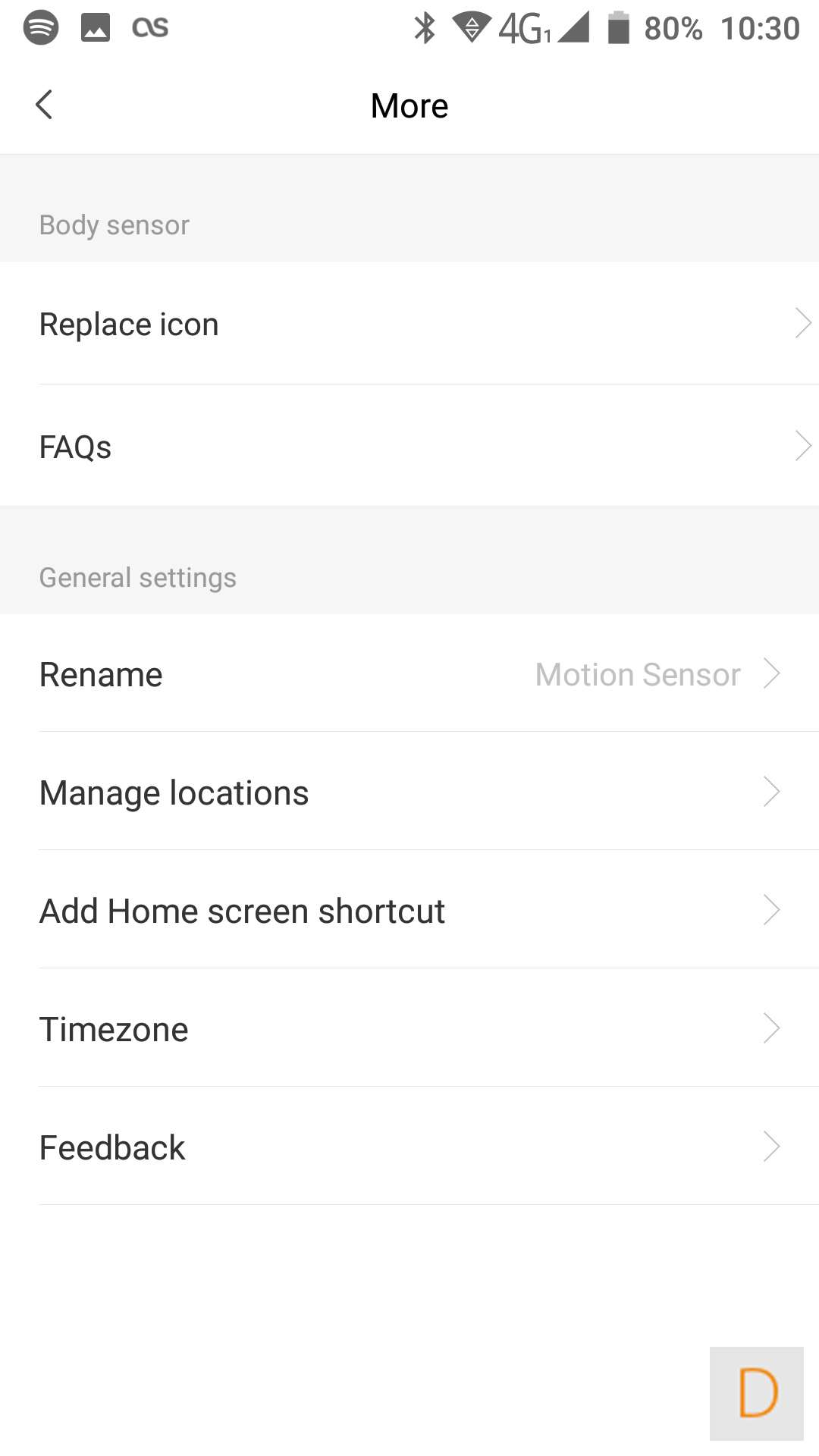Go back using the top-left arrow
The width and height of the screenshot is (819, 1456).
(x=44, y=105)
